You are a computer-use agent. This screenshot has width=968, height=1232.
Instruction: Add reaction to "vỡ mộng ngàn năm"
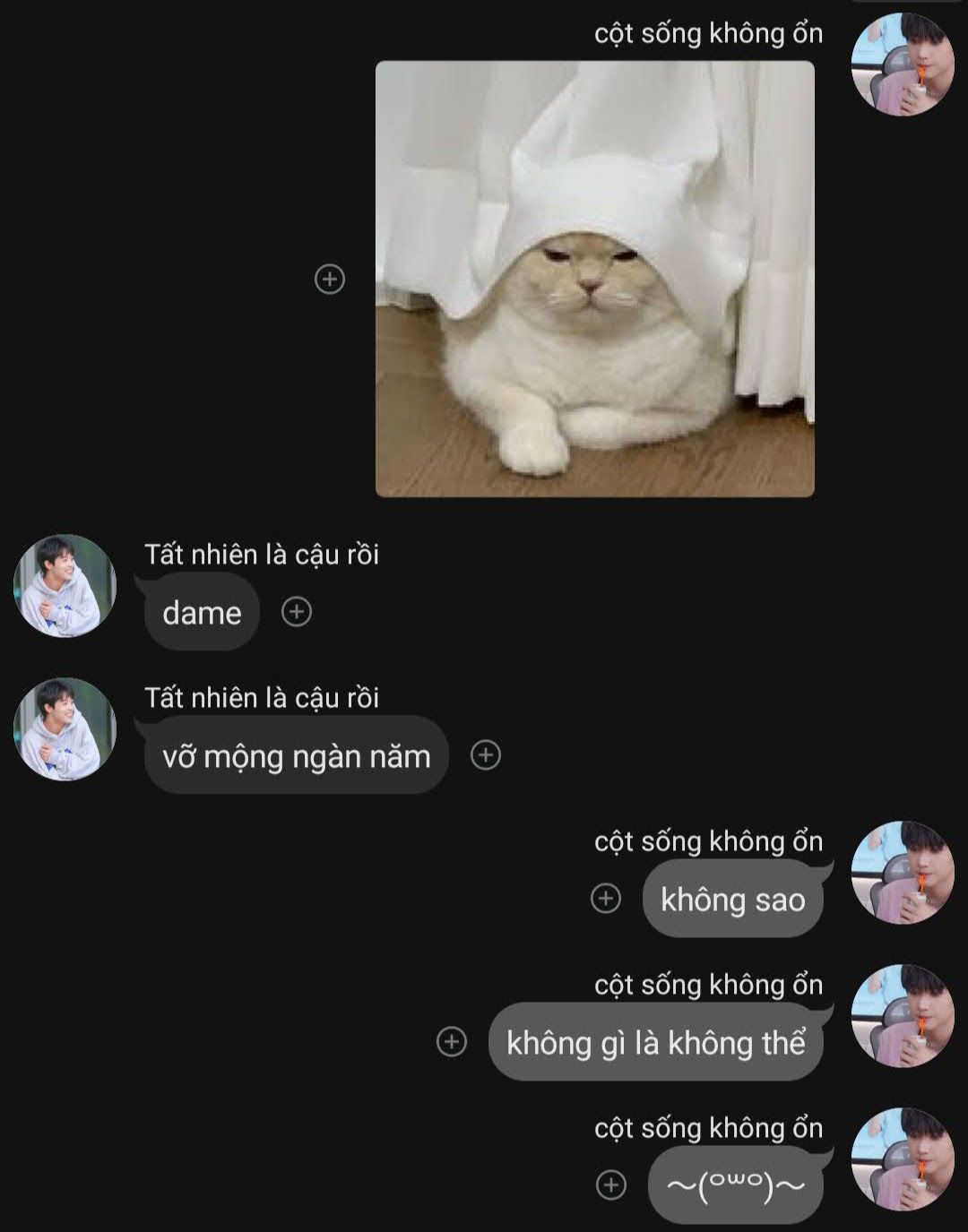[486, 755]
